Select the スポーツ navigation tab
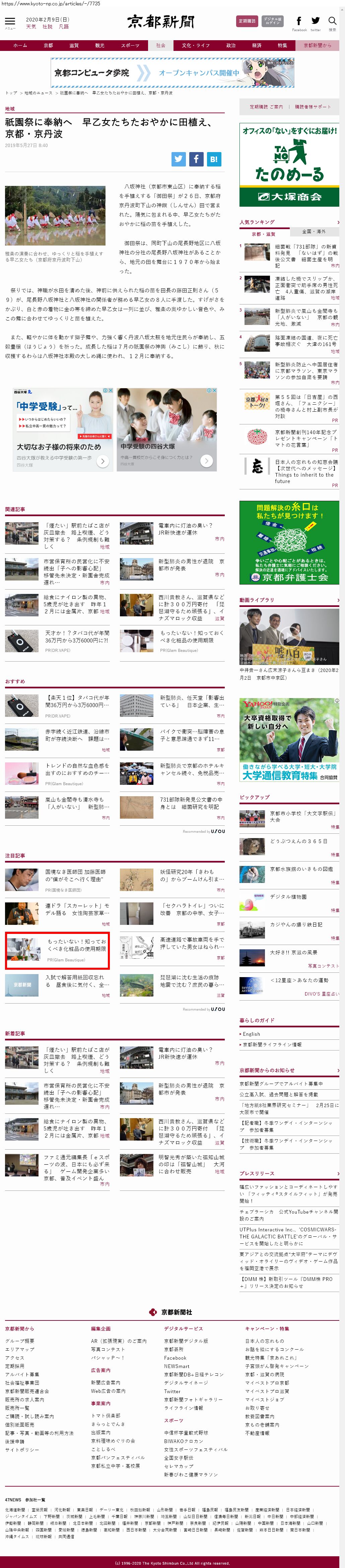 click(x=130, y=45)
